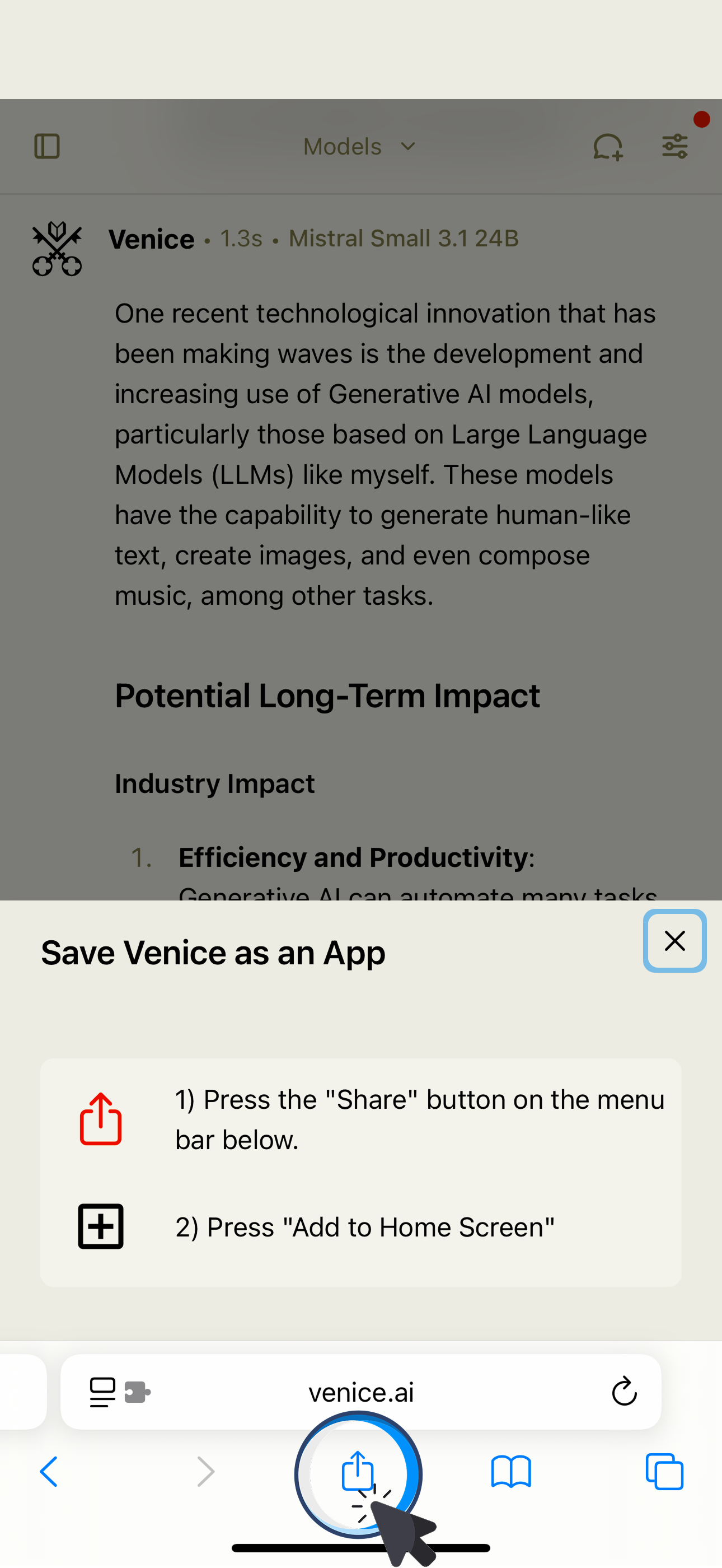The image size is (722, 1568).
Task: Open Safari bookmarks book icon
Action: [511, 1472]
